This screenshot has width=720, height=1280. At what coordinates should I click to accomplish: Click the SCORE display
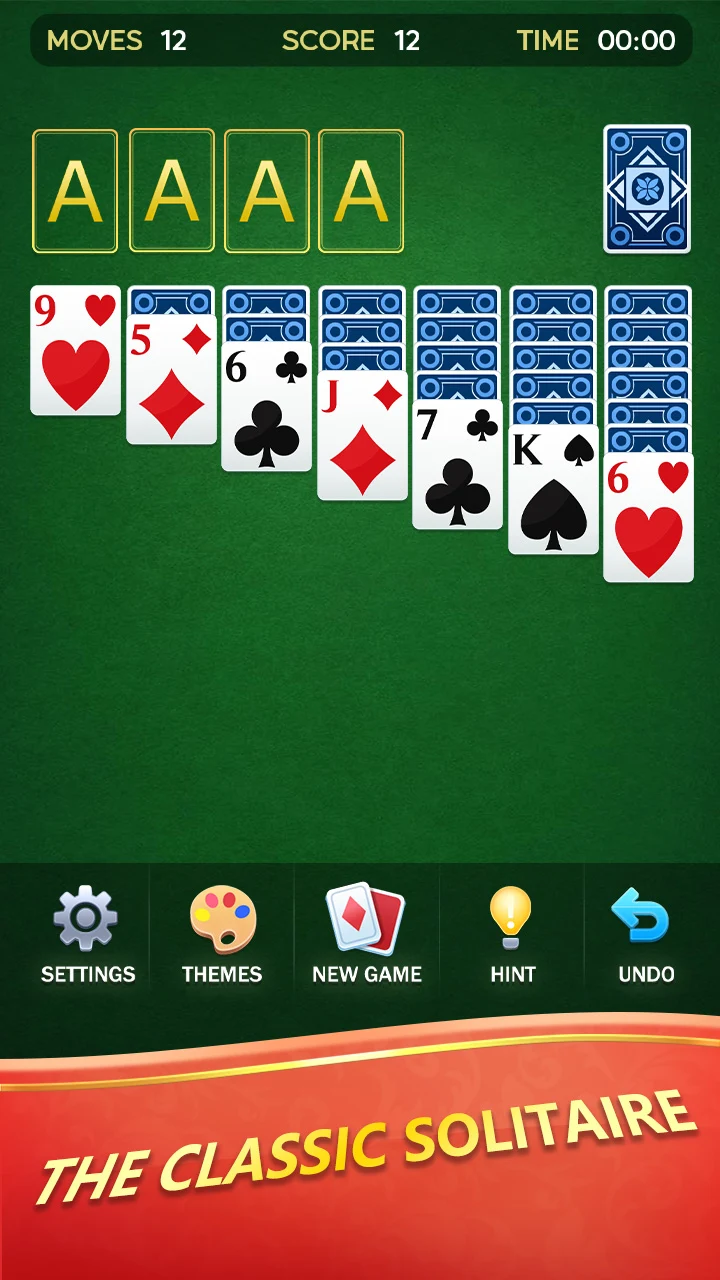[x=350, y=41]
